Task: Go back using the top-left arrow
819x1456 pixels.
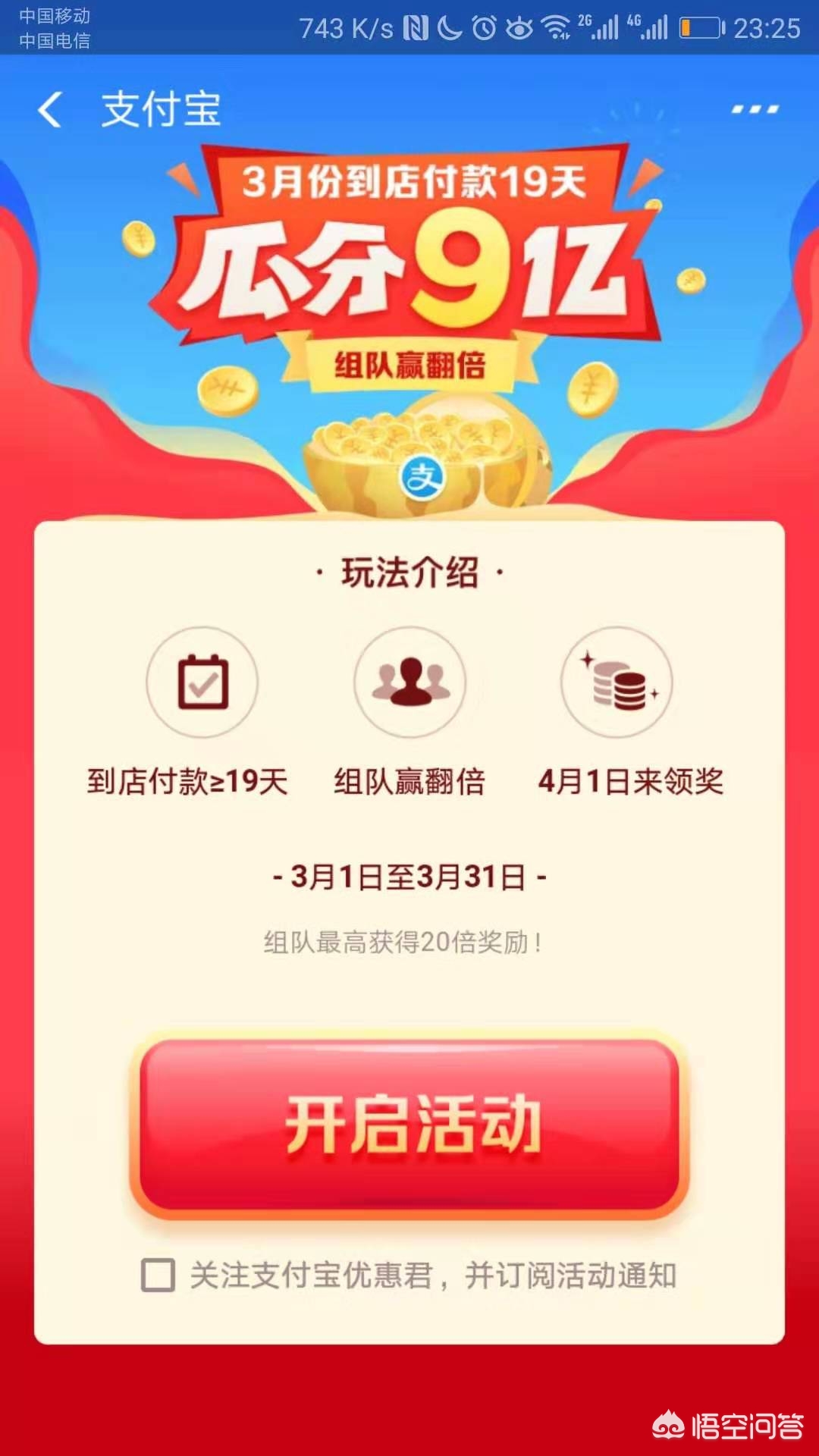Action: click(50, 109)
